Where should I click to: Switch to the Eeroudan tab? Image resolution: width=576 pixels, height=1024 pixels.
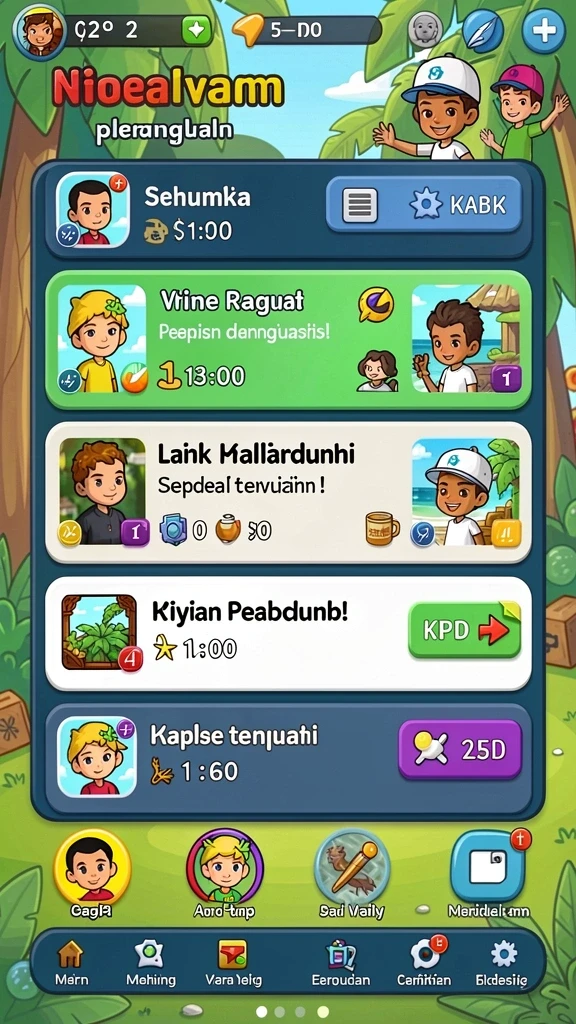click(x=341, y=963)
